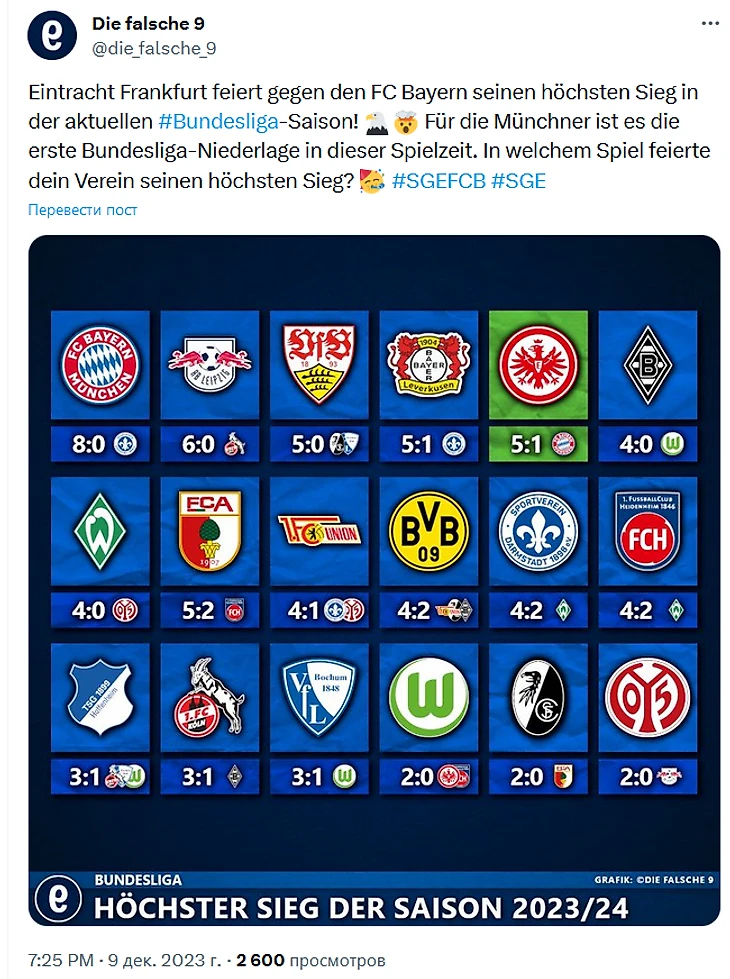Open the #SGE hashtag
The image size is (730, 979).
[519, 183]
